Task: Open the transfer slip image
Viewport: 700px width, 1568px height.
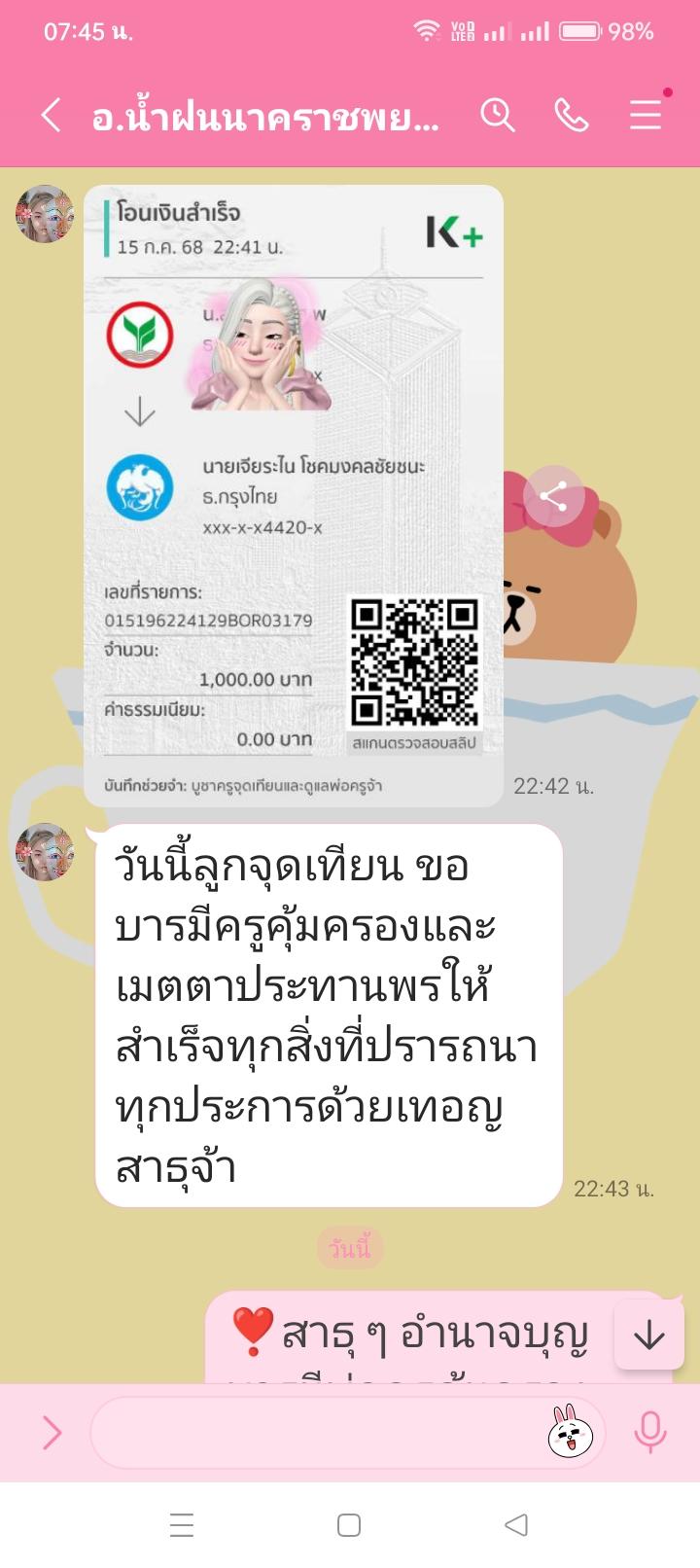Action: [294, 495]
